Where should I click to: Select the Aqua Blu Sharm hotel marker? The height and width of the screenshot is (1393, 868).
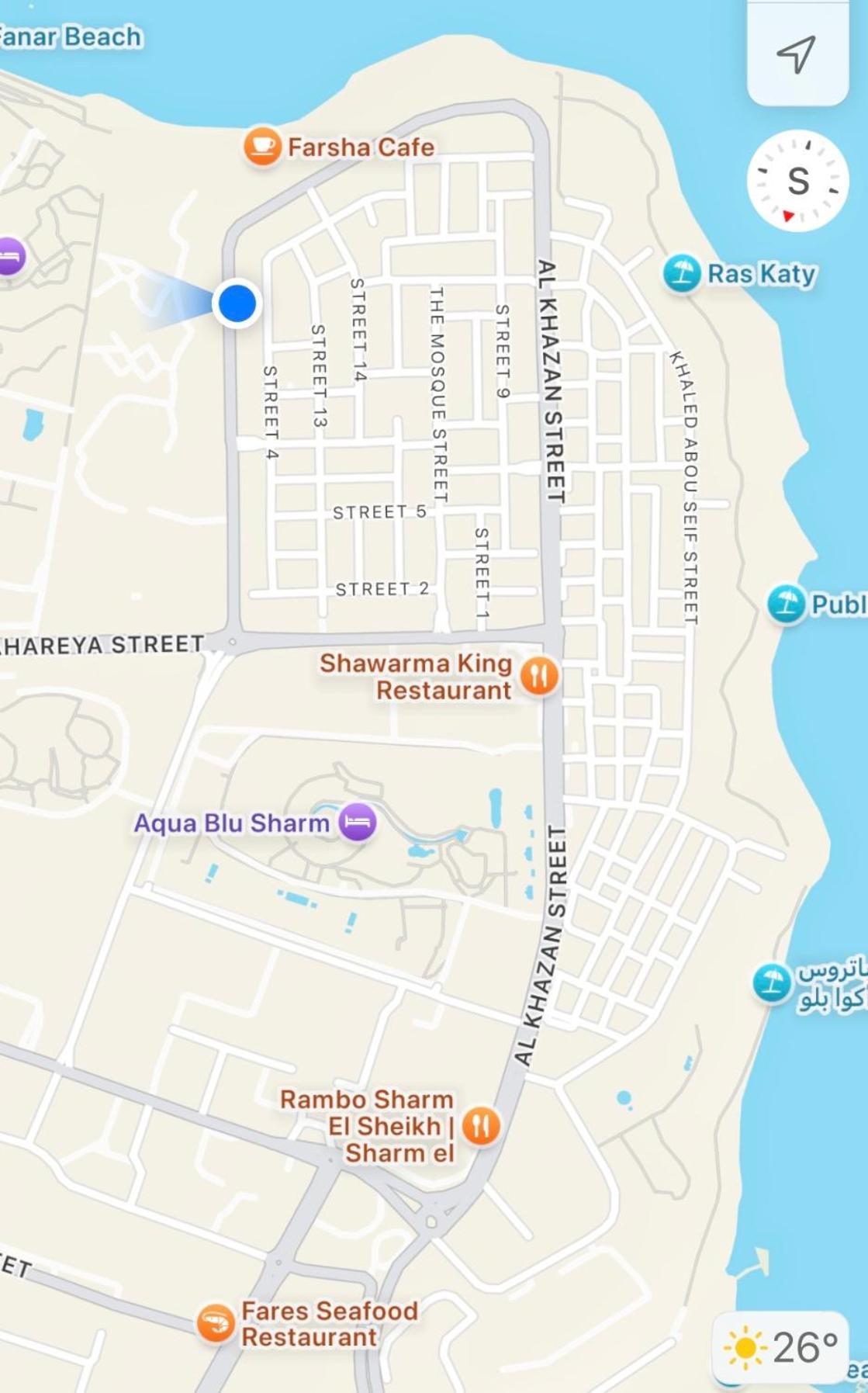358,823
